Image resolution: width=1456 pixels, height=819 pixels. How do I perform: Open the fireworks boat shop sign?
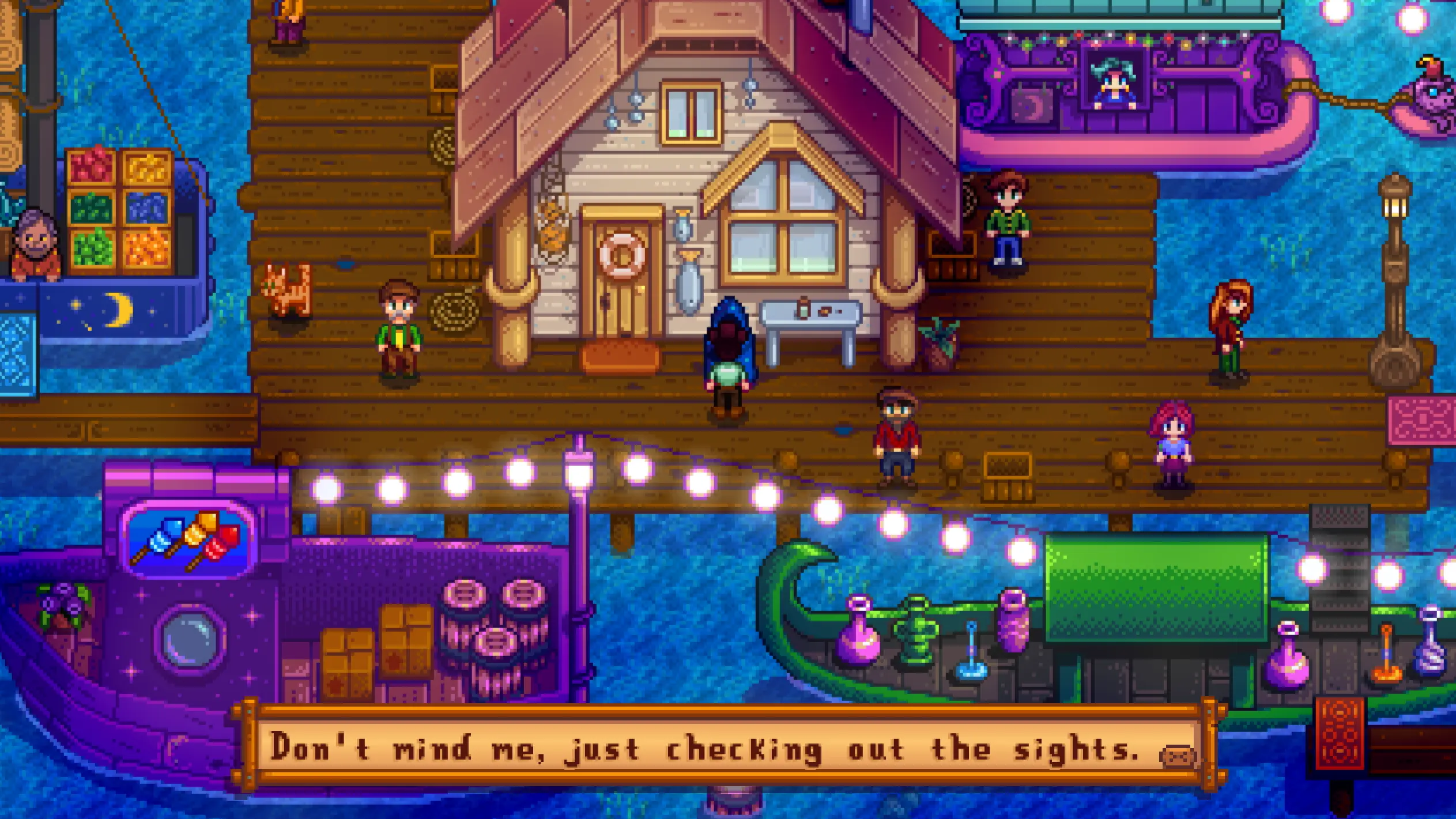pos(188,539)
